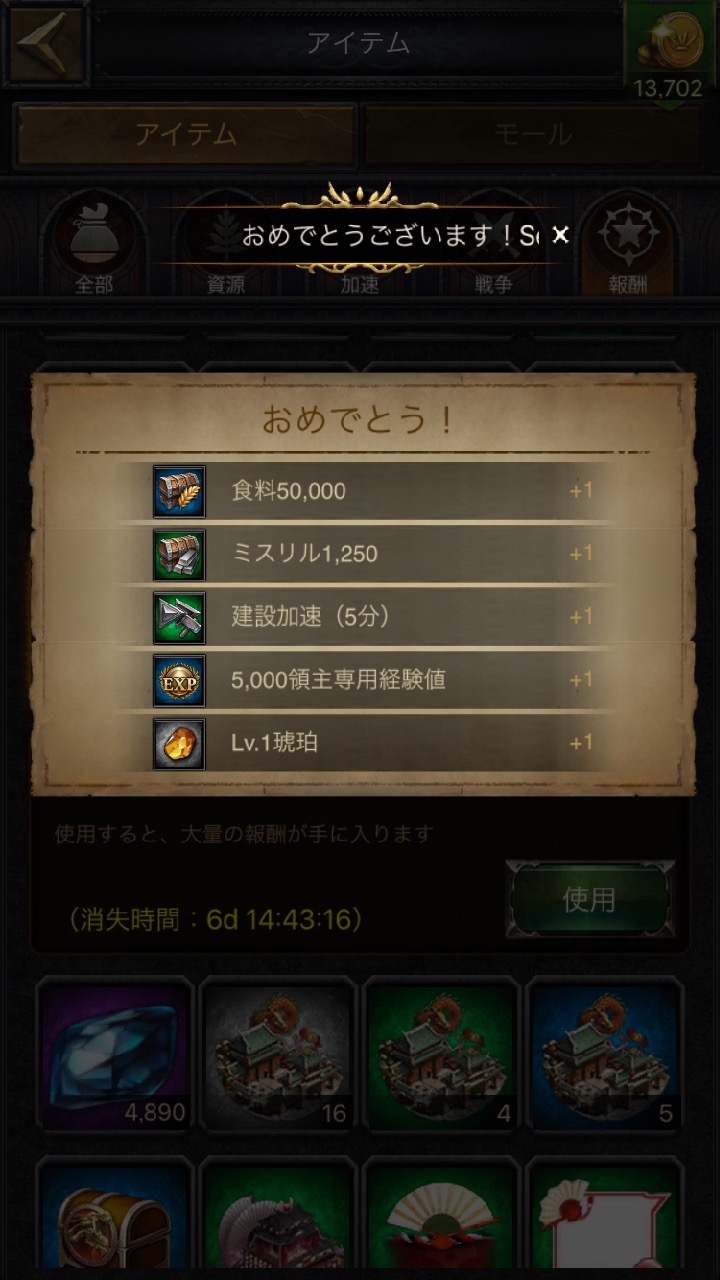This screenshot has height=1280, width=720.
Task: Go back with the arrow icon
Action: 45,42
